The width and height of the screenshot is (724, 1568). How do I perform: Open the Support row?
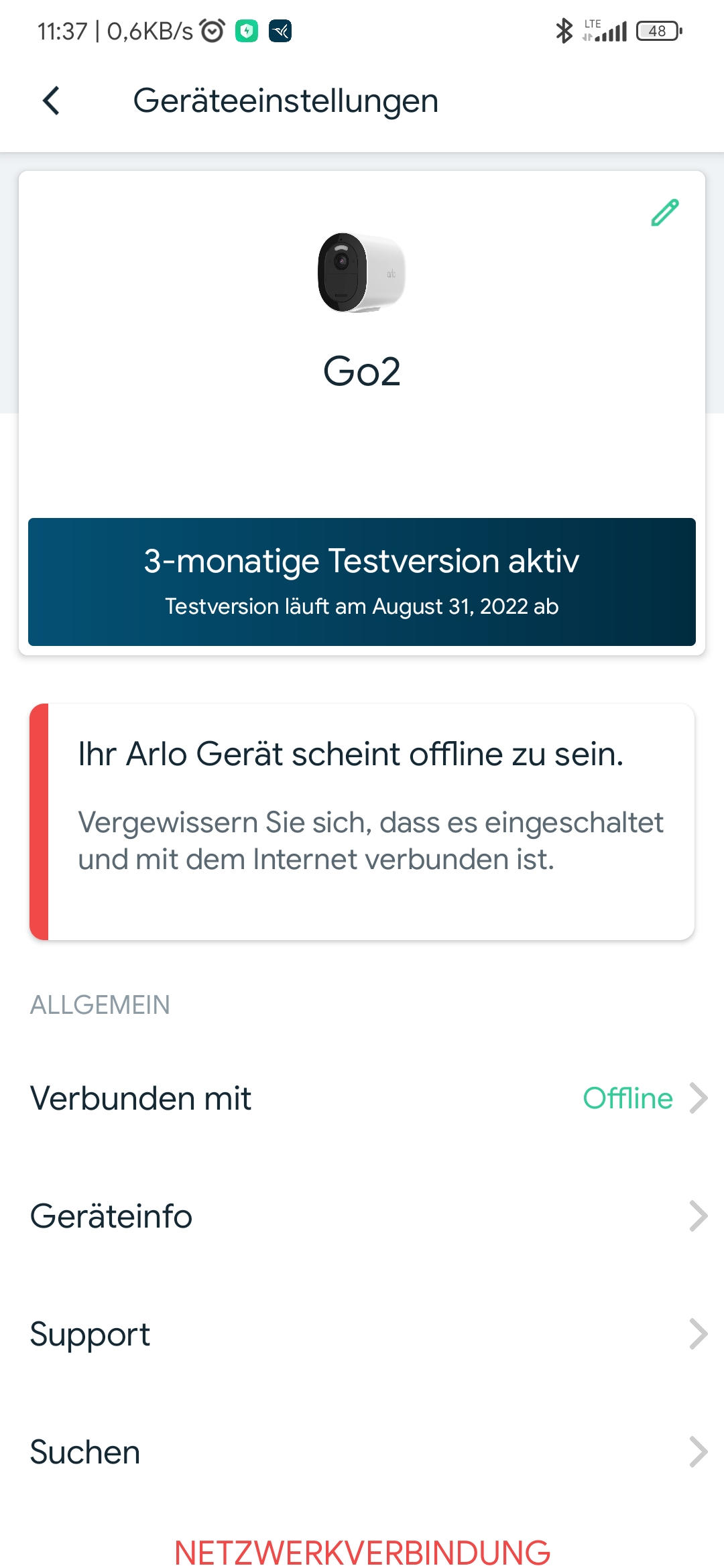pyautogui.click(x=362, y=1334)
